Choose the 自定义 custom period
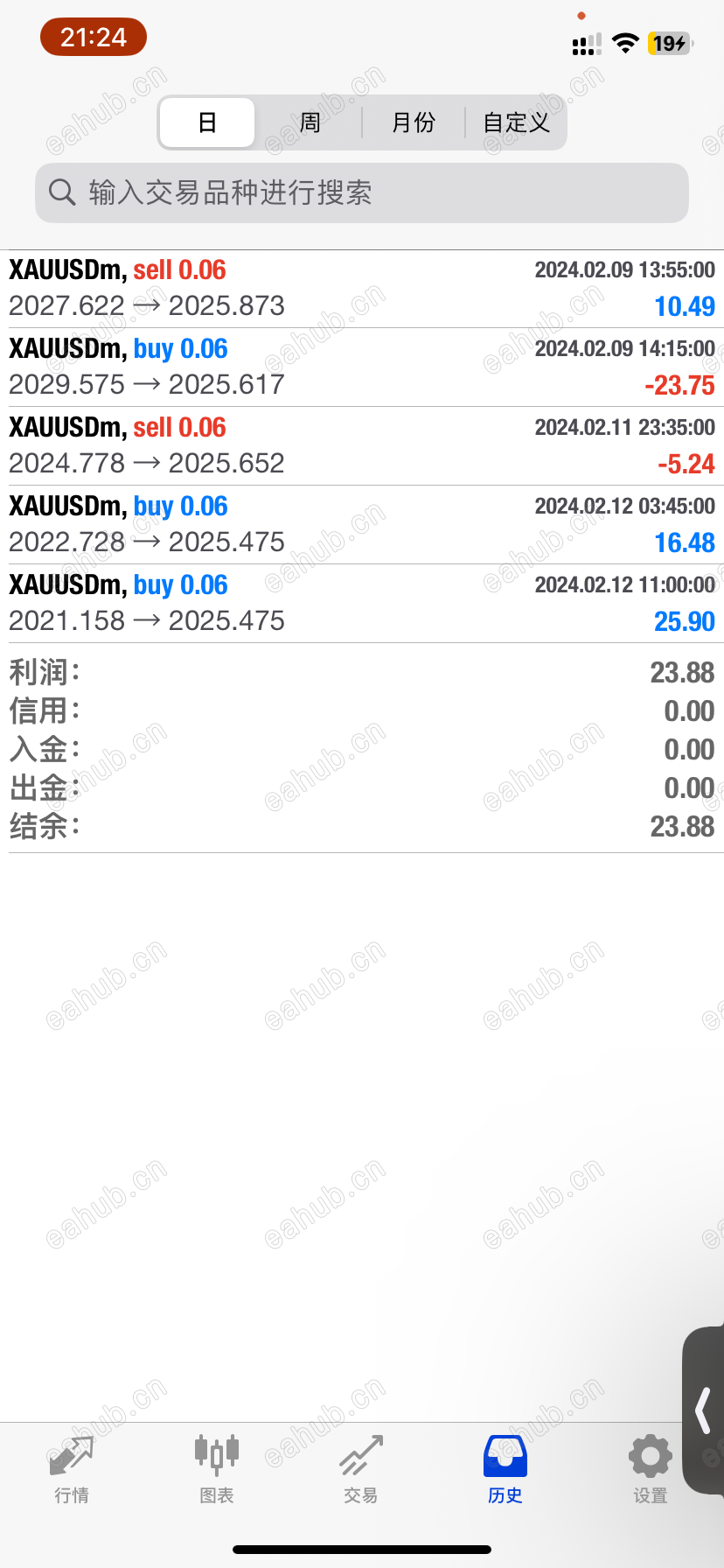 [x=516, y=122]
